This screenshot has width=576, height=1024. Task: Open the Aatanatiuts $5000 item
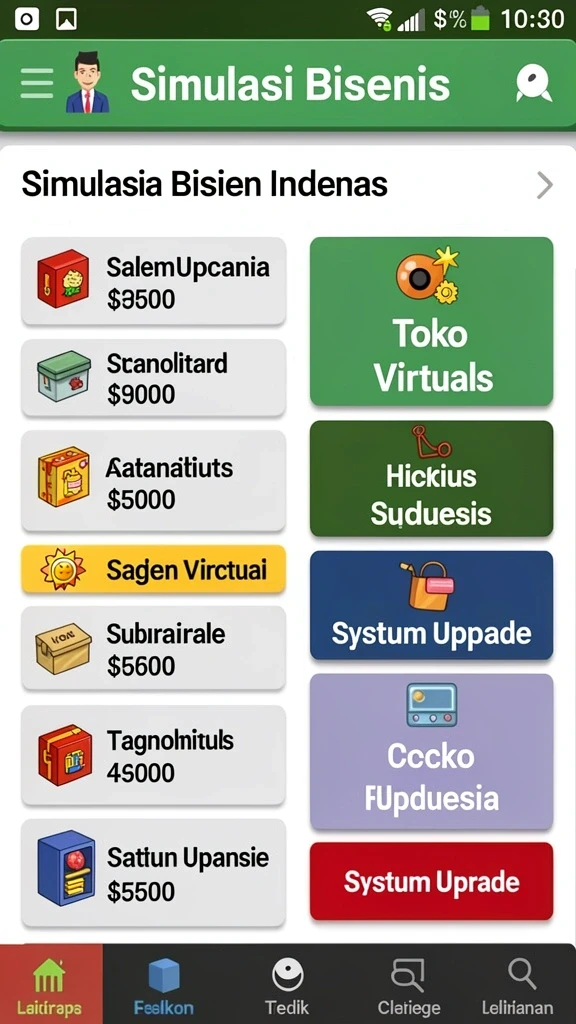pyautogui.click(x=153, y=481)
